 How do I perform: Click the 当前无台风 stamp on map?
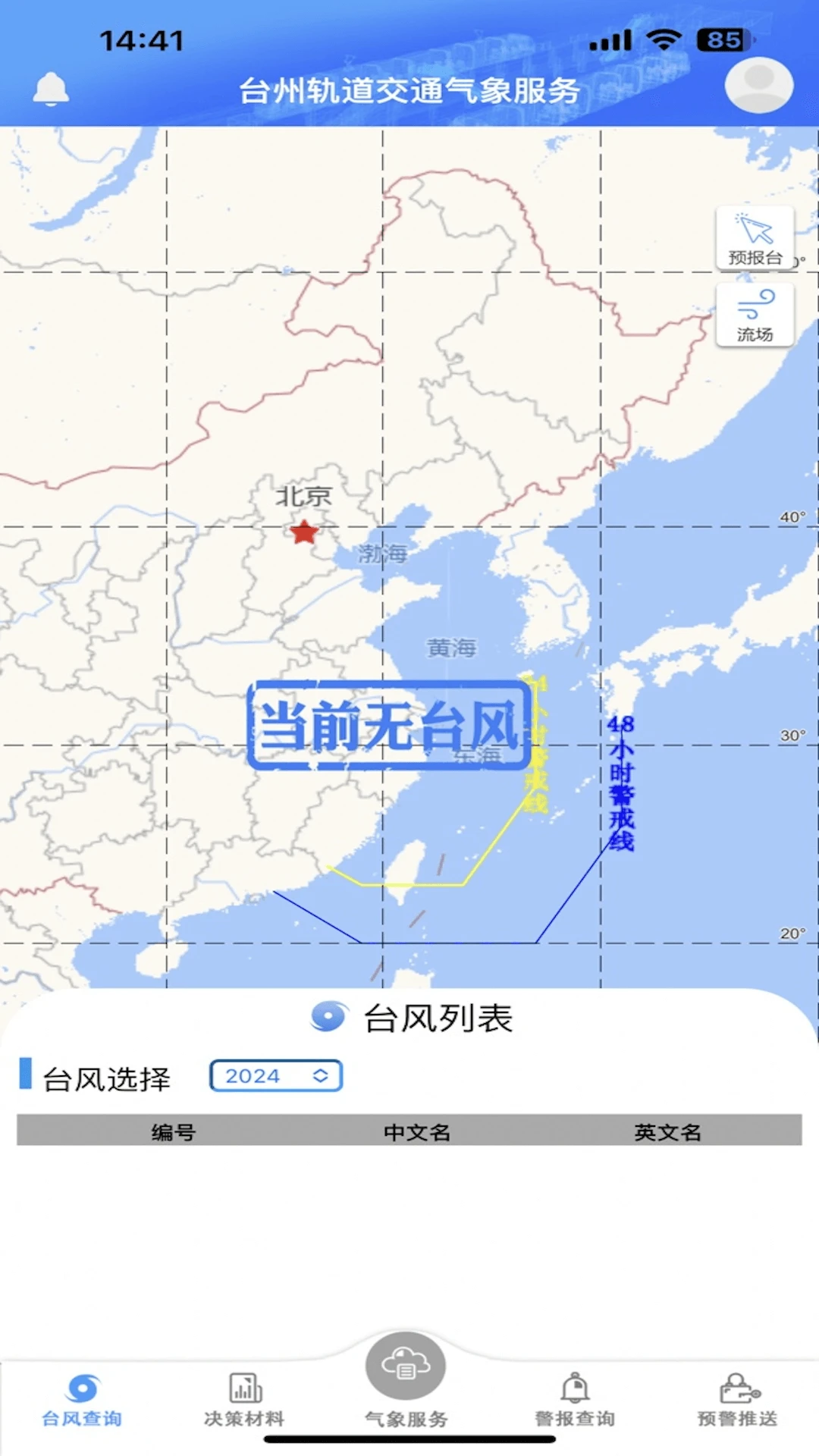pos(385,726)
